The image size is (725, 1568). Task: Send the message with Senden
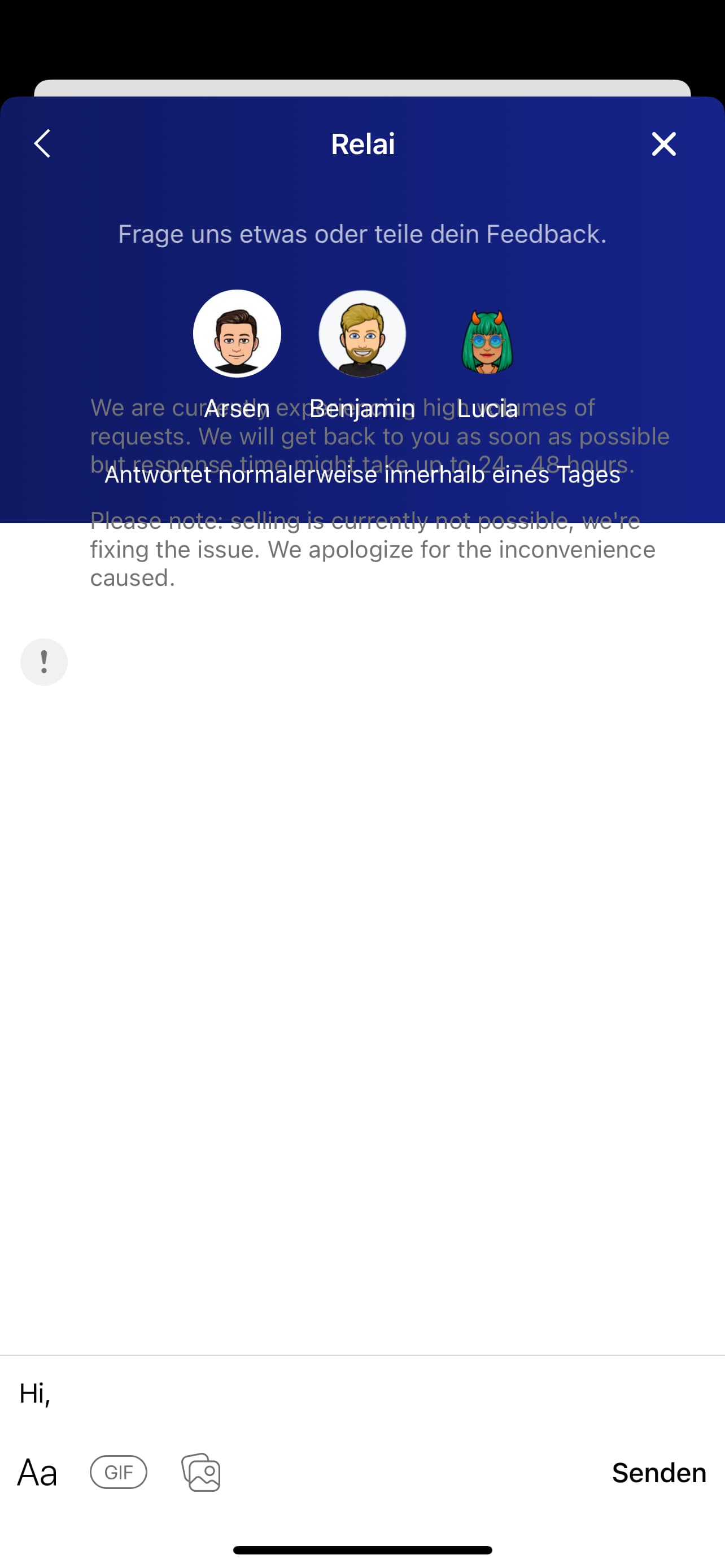point(658,1473)
